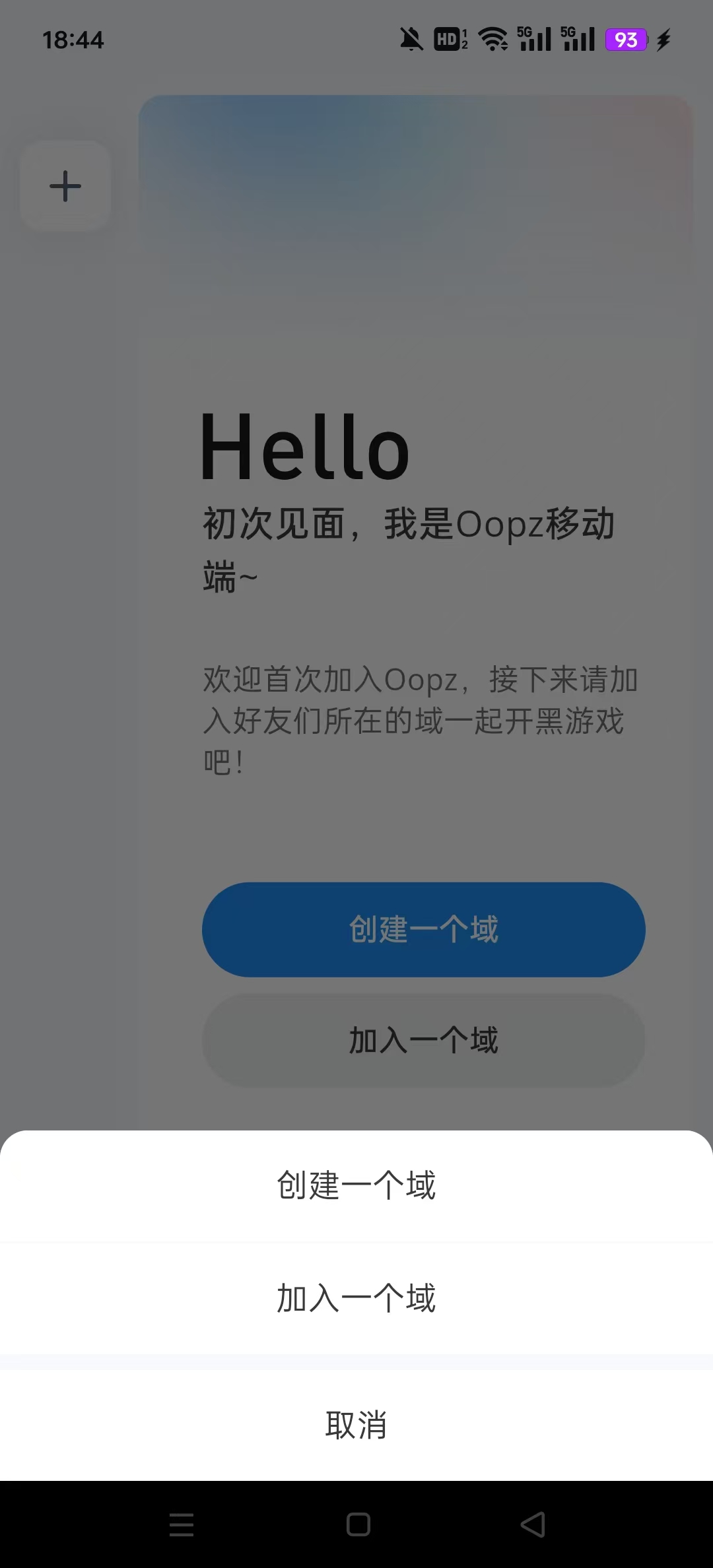The height and width of the screenshot is (1568, 713).
Task: Dismiss the sheet with 取消
Action: (x=356, y=1425)
